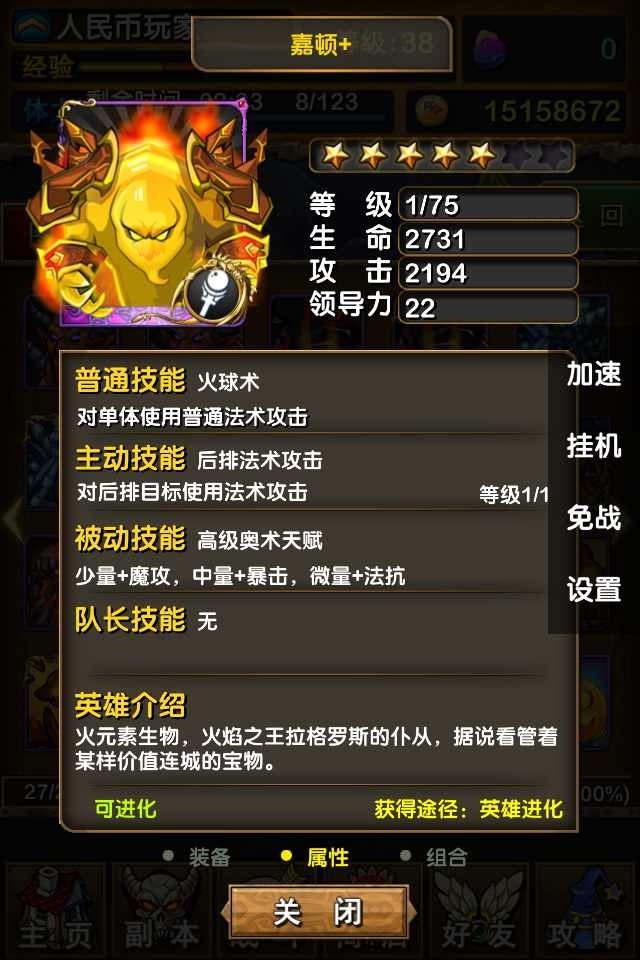
Task: Tap the 加速 speed-up option
Action: (x=594, y=374)
